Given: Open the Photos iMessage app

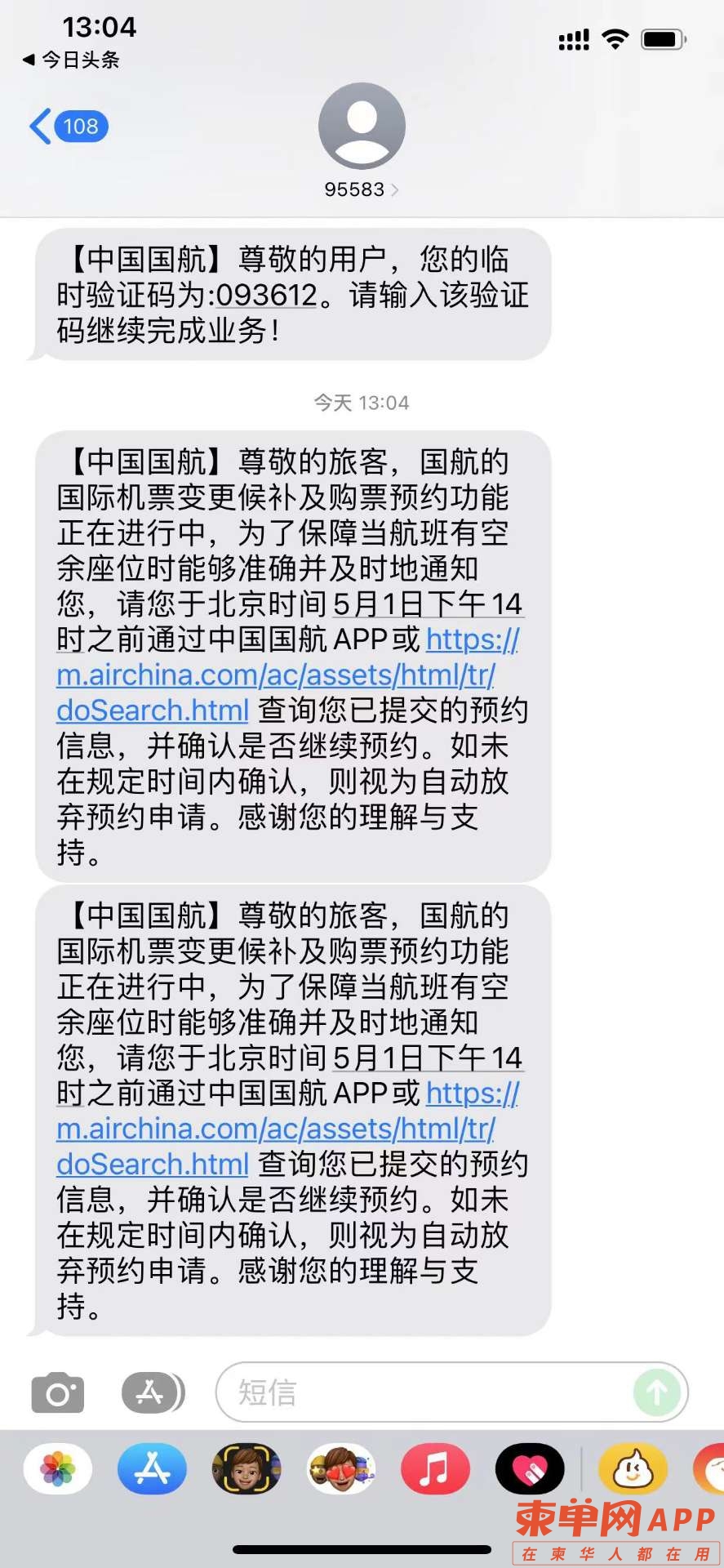Looking at the screenshot, I should tap(58, 1469).
